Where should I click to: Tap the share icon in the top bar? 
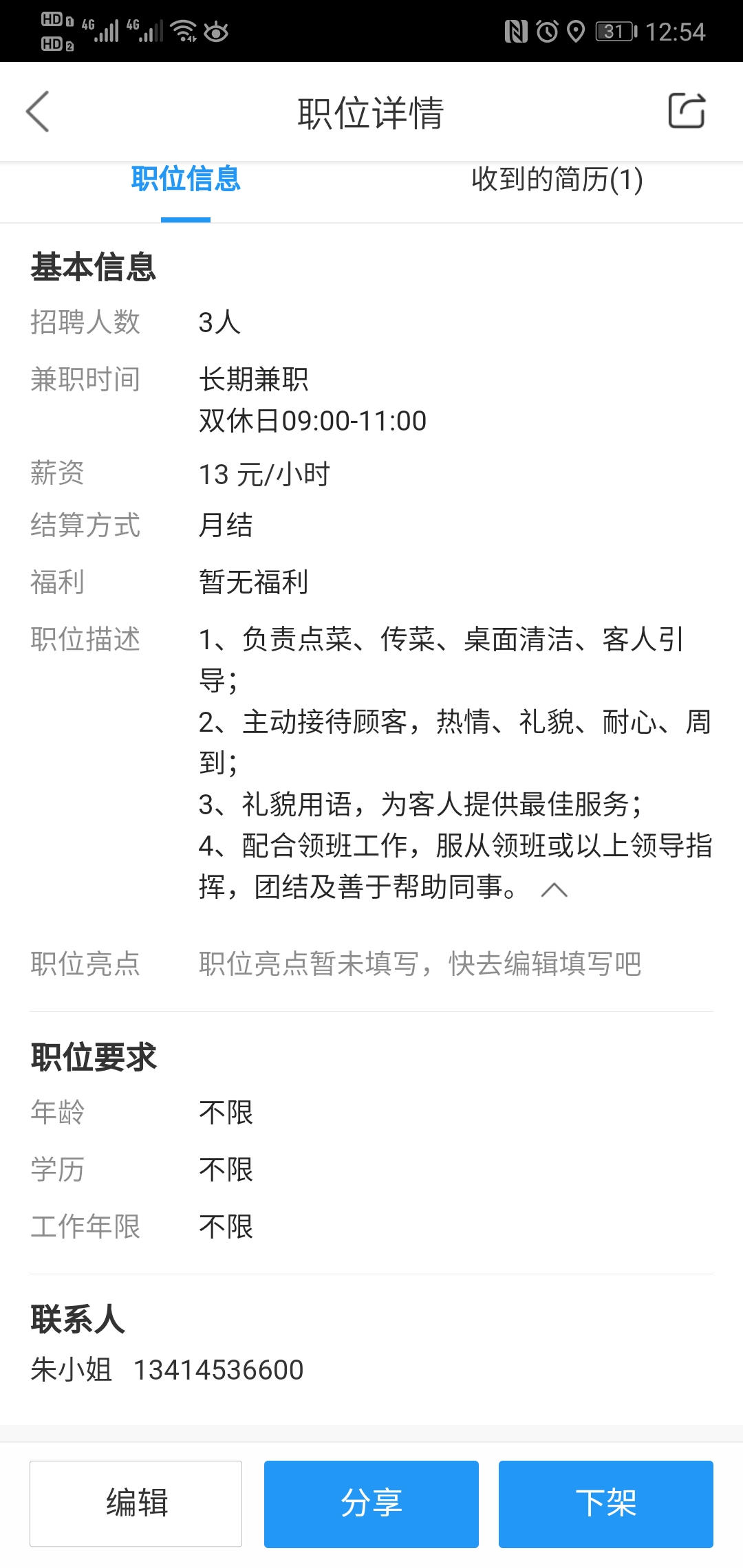687,111
